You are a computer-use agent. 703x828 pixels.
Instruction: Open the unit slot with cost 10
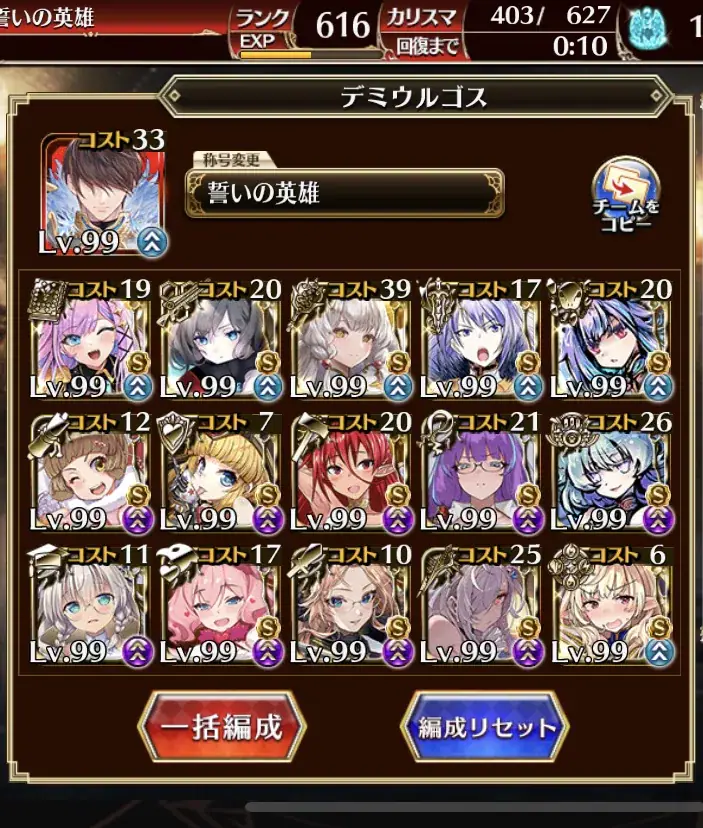point(351,606)
